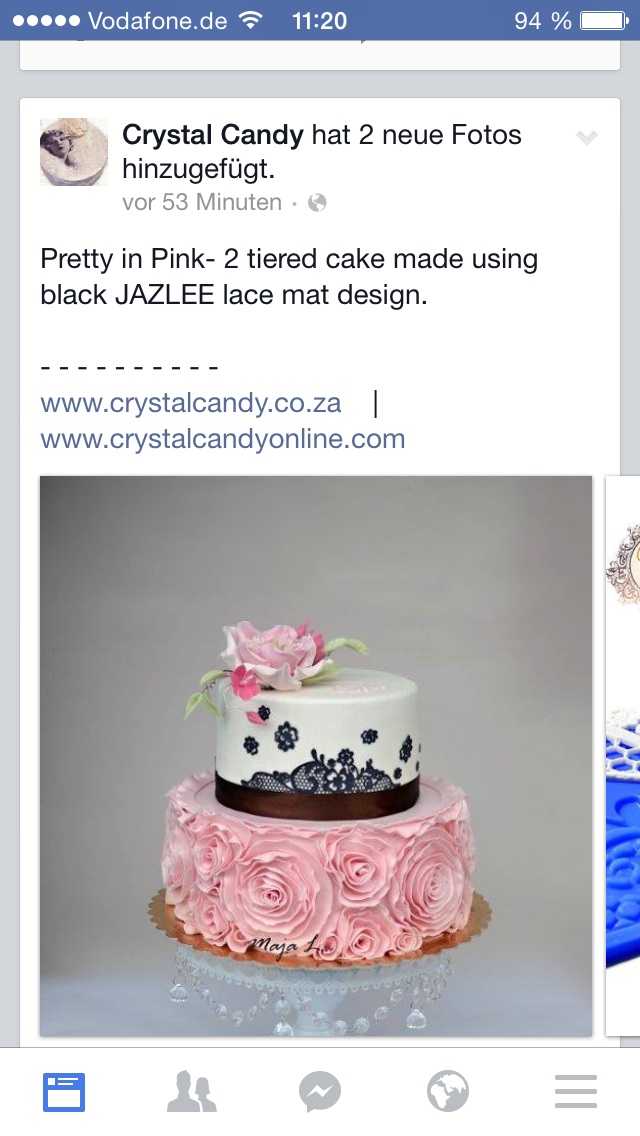Open the friend requests tab
This screenshot has width=640, height=1136.
192,1091
